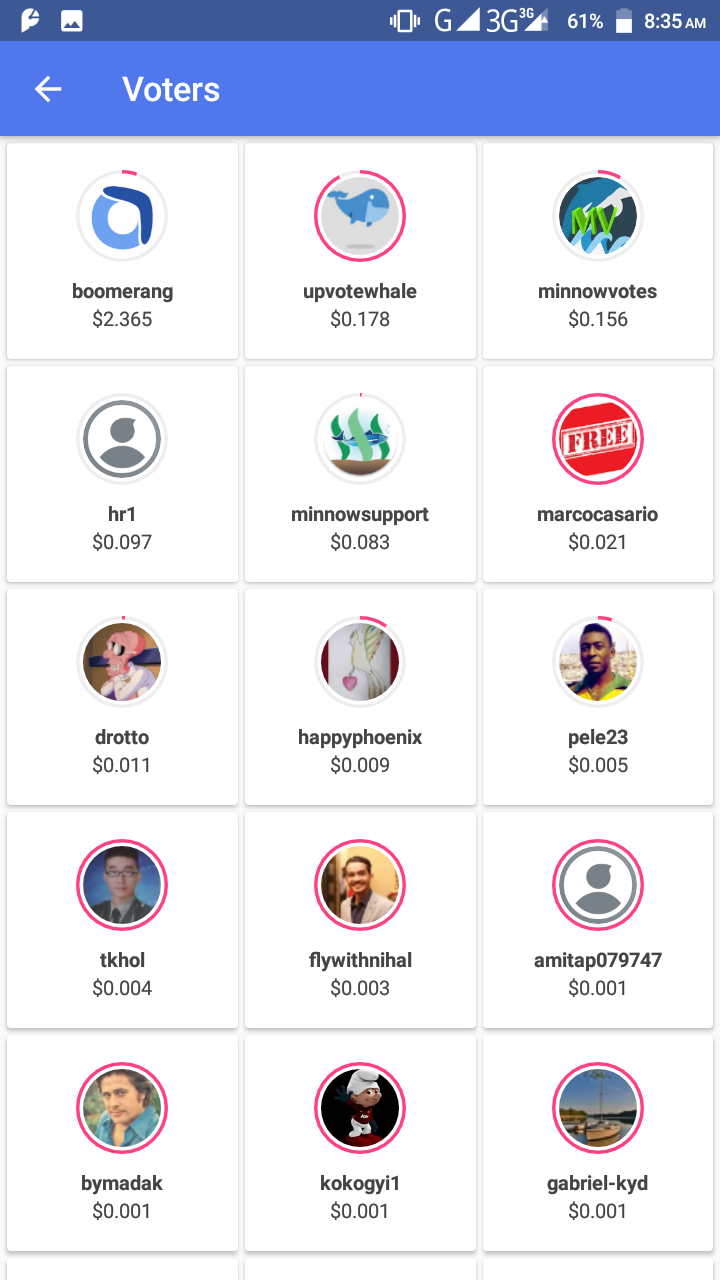
Task: Open upvotewhale's voter card
Action: [x=360, y=251]
